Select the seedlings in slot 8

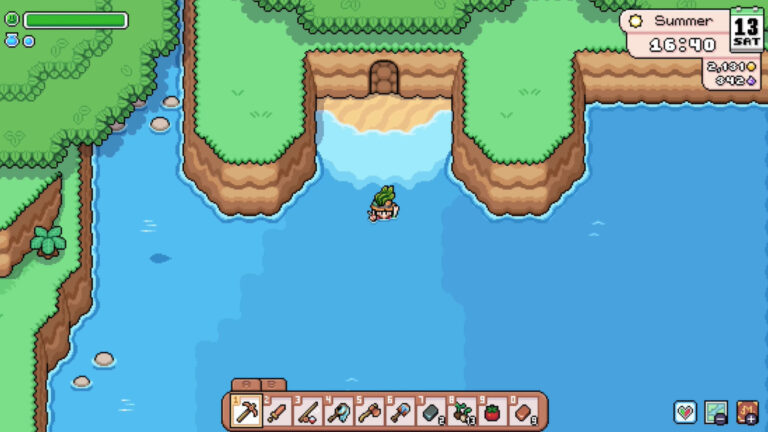pyautogui.click(x=461, y=411)
